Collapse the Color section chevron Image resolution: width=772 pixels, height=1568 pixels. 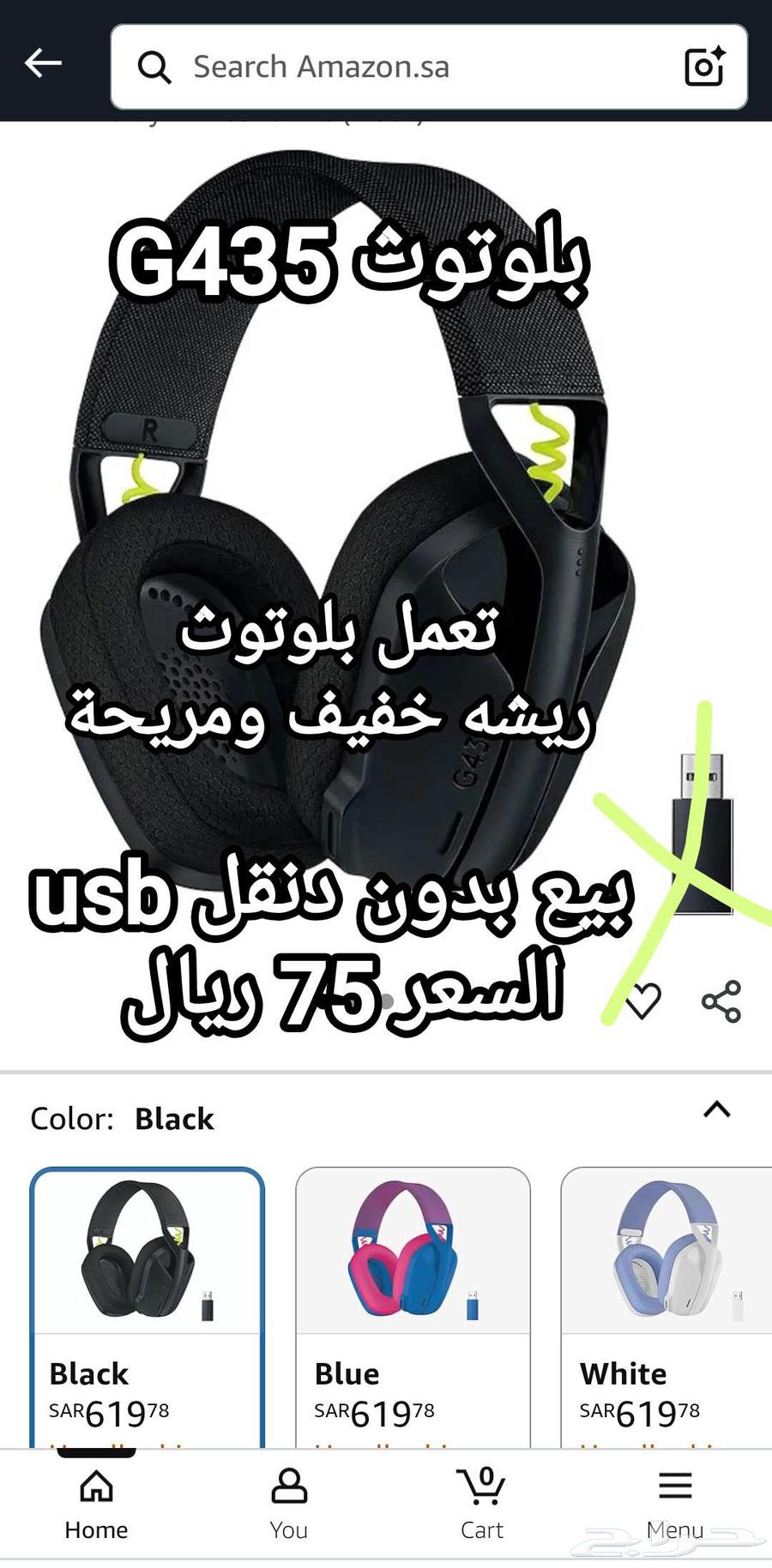tap(717, 1108)
